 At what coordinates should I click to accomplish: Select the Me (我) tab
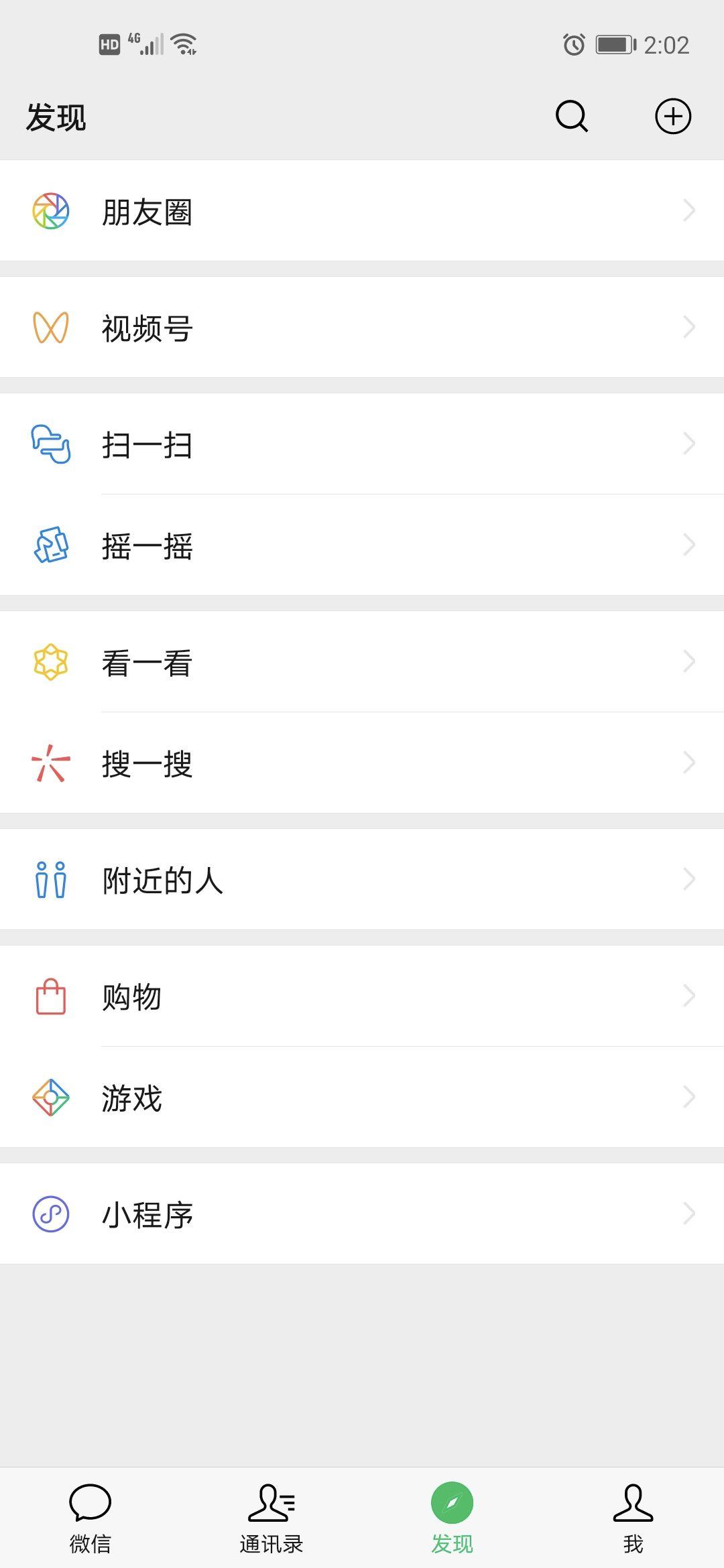coord(633,1511)
